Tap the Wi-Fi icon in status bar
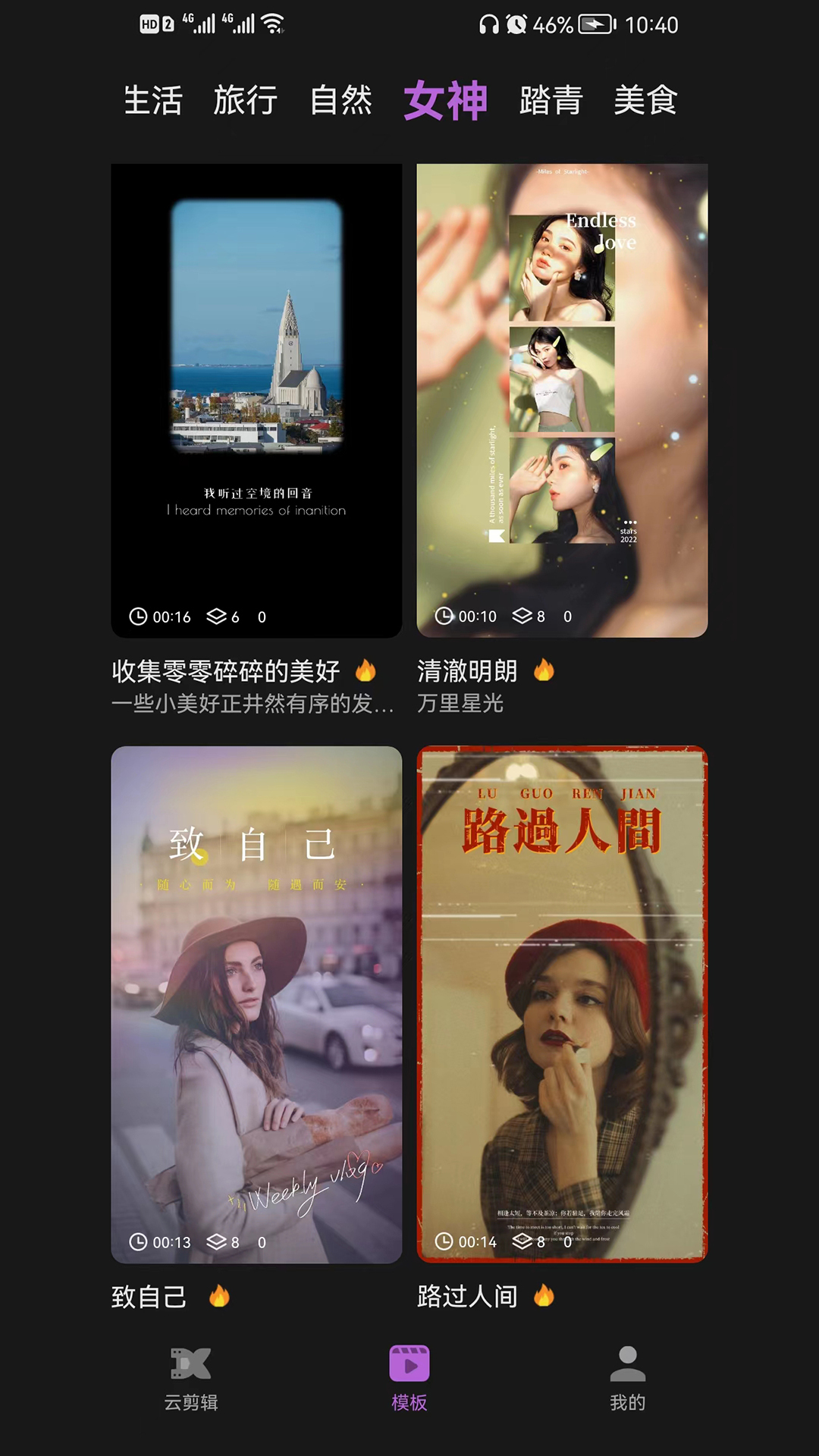This screenshot has height=1456, width=819. 272,23
